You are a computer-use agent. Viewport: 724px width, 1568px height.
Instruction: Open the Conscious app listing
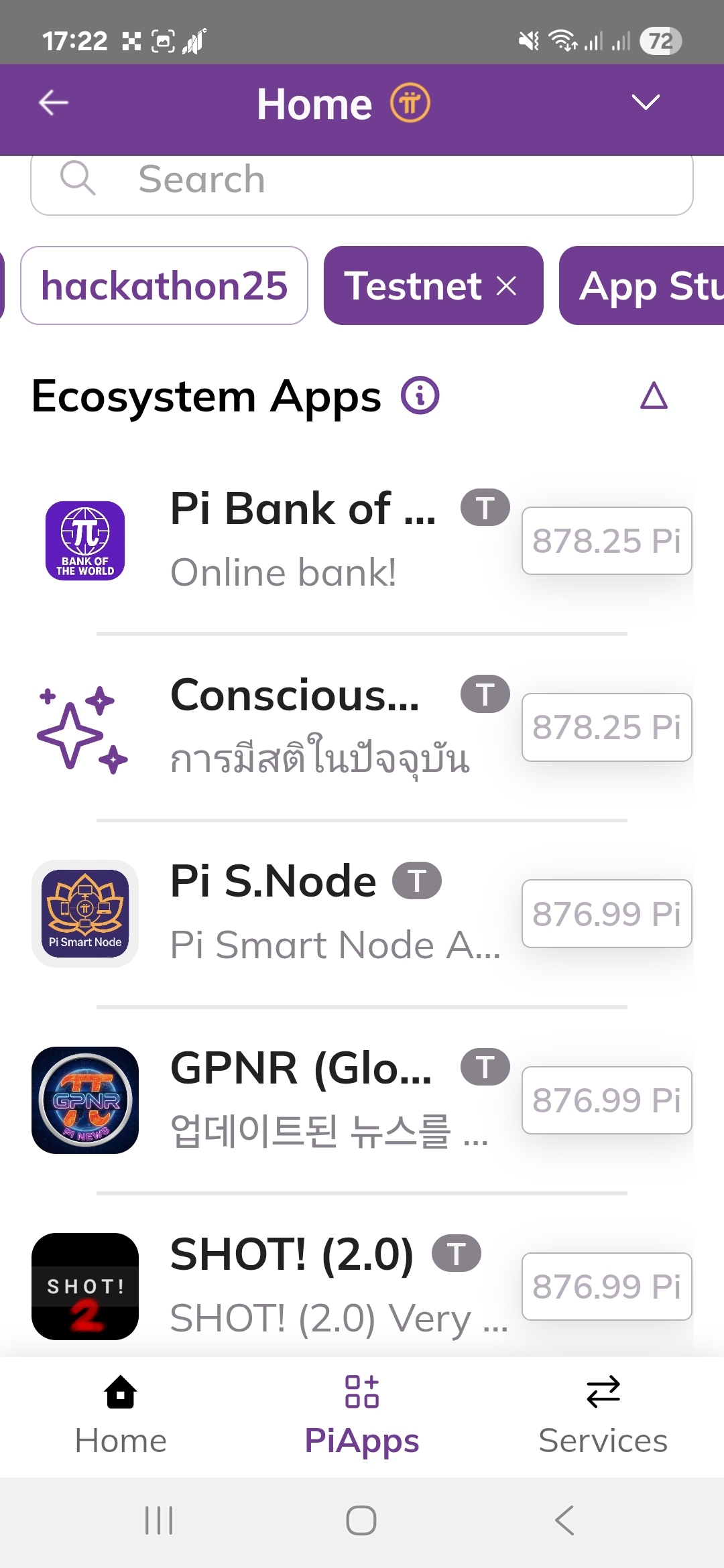[302, 726]
